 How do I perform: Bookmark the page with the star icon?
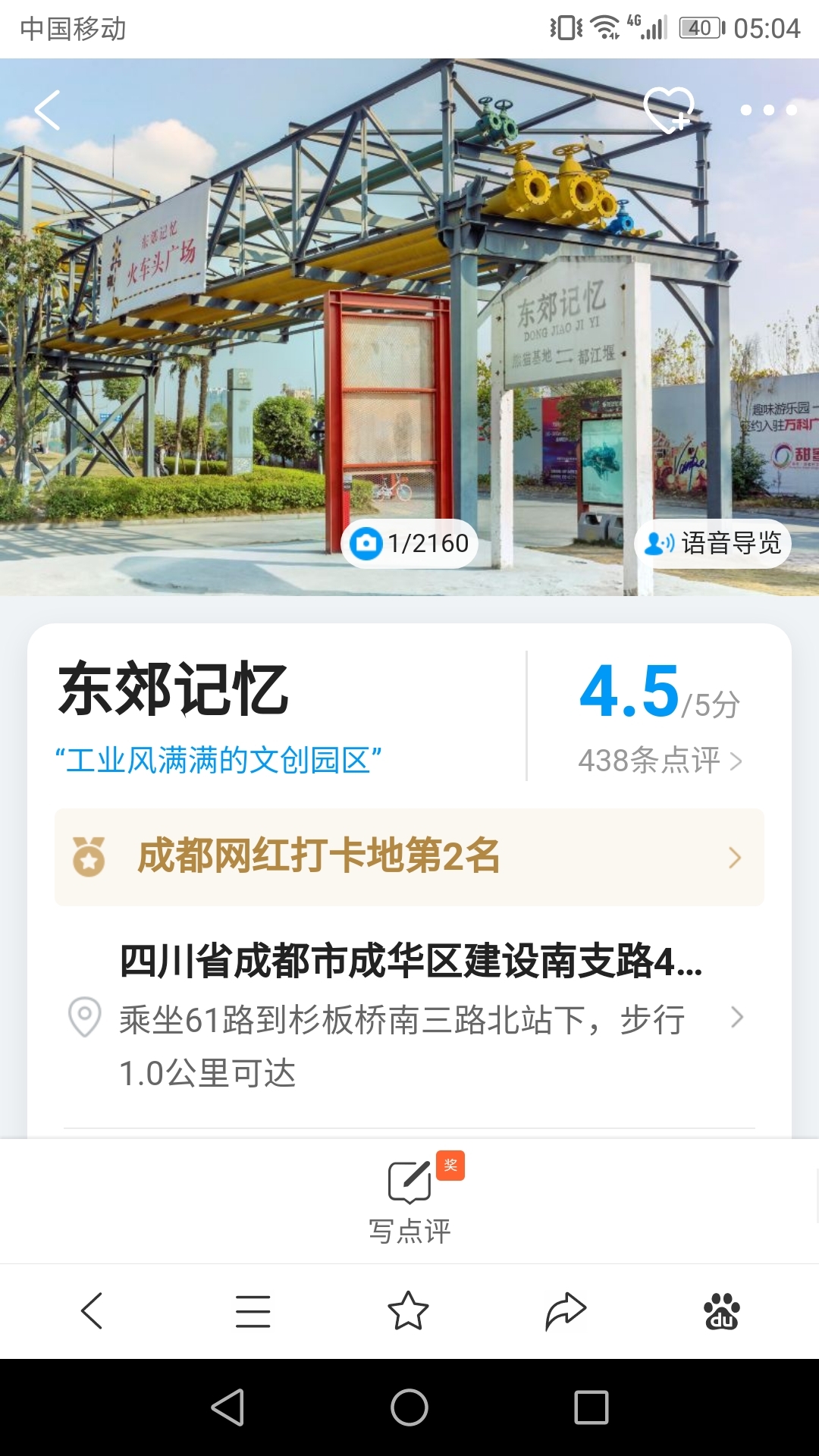[408, 1311]
